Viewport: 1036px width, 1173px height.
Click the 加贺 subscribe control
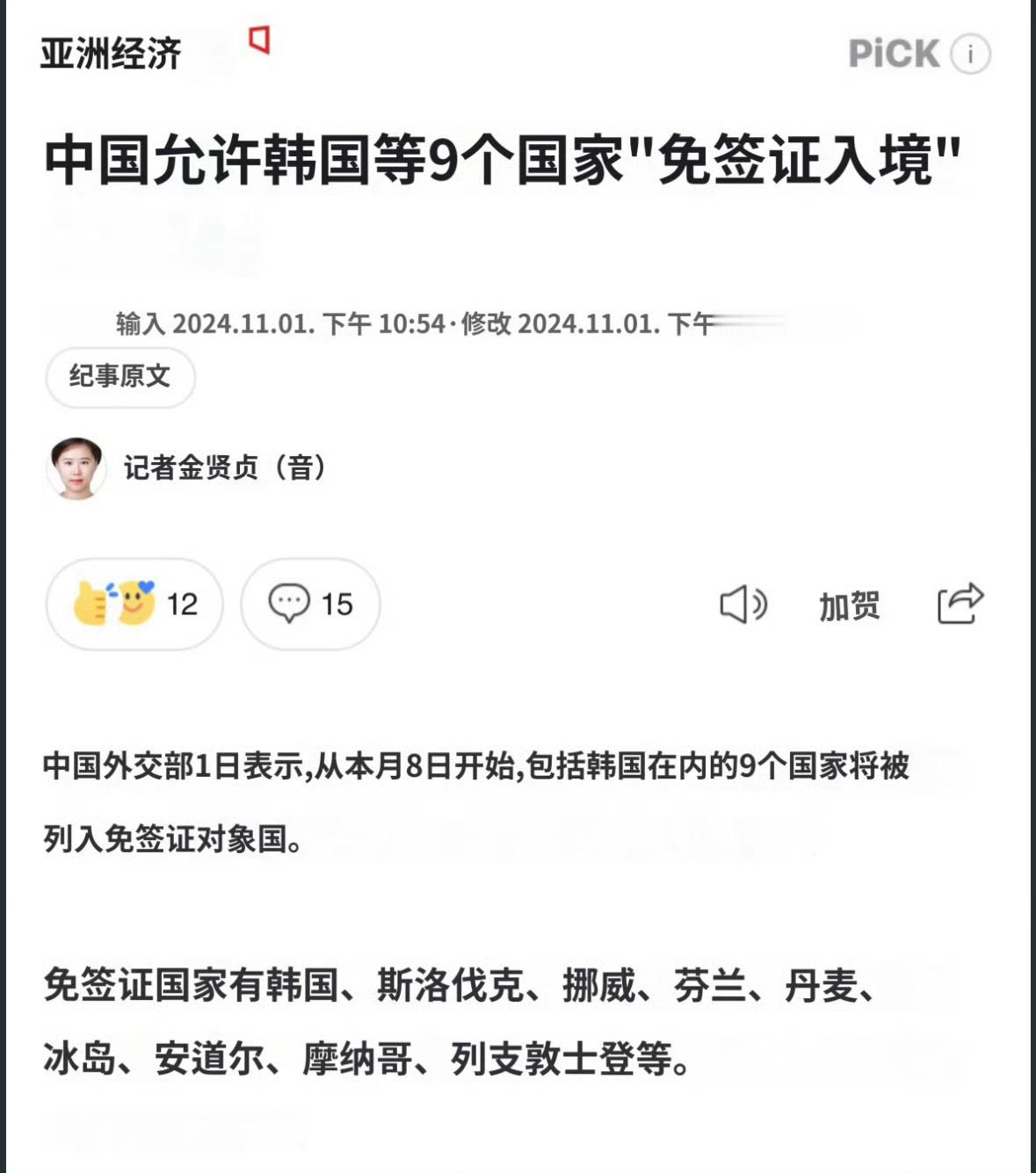click(847, 605)
